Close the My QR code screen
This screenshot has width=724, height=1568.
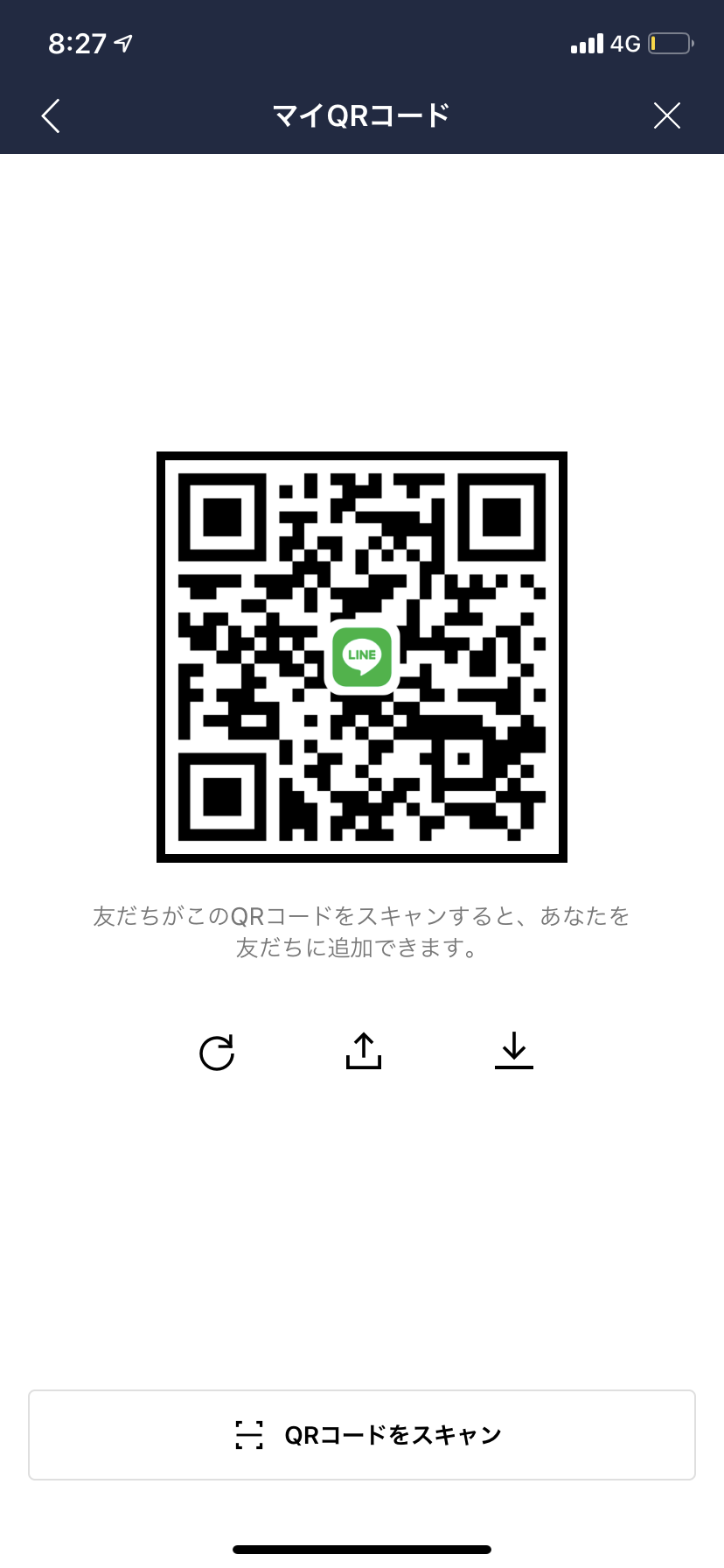tap(666, 115)
